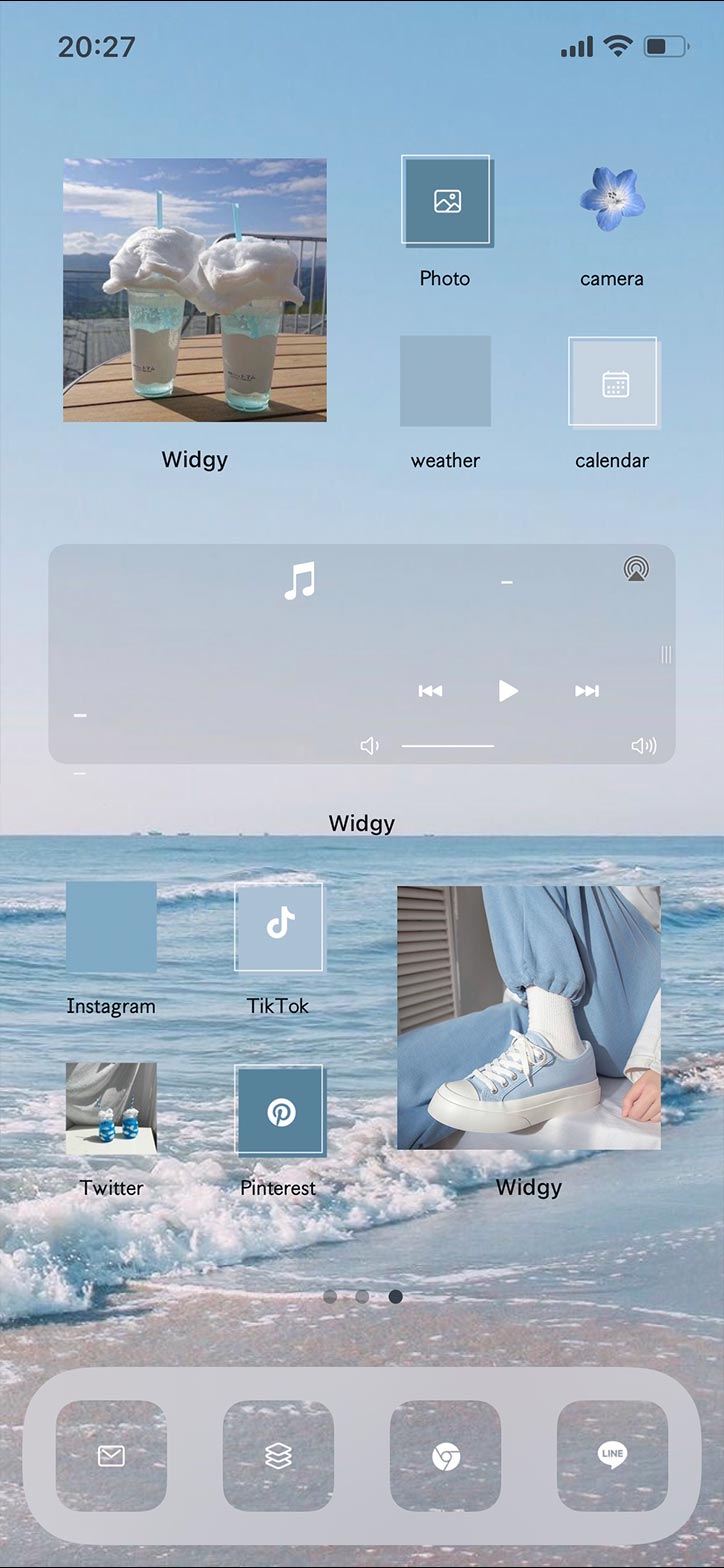
Task: Launch Chrome from the dock
Action: pos(445,1456)
